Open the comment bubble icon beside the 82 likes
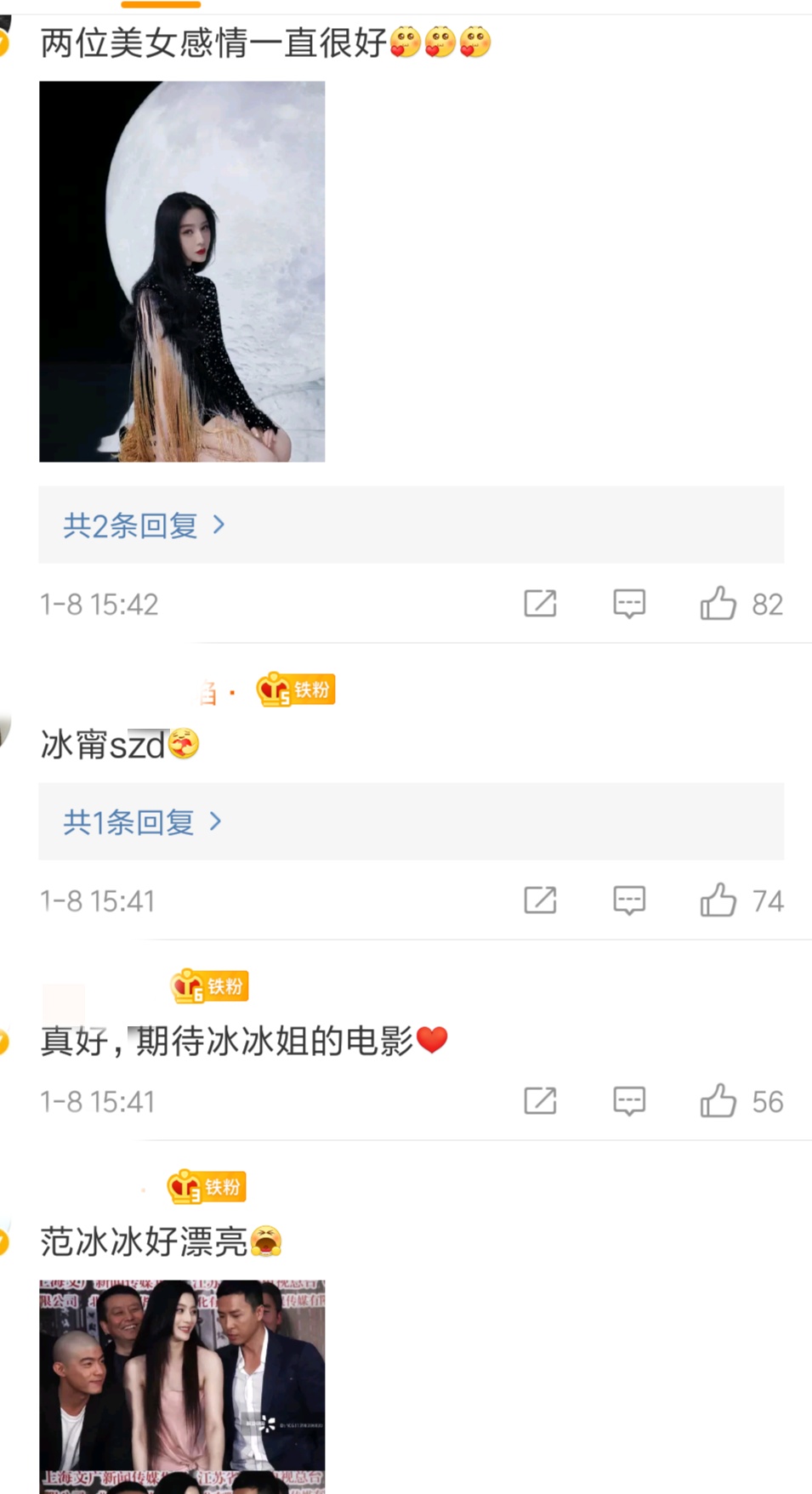 (629, 604)
